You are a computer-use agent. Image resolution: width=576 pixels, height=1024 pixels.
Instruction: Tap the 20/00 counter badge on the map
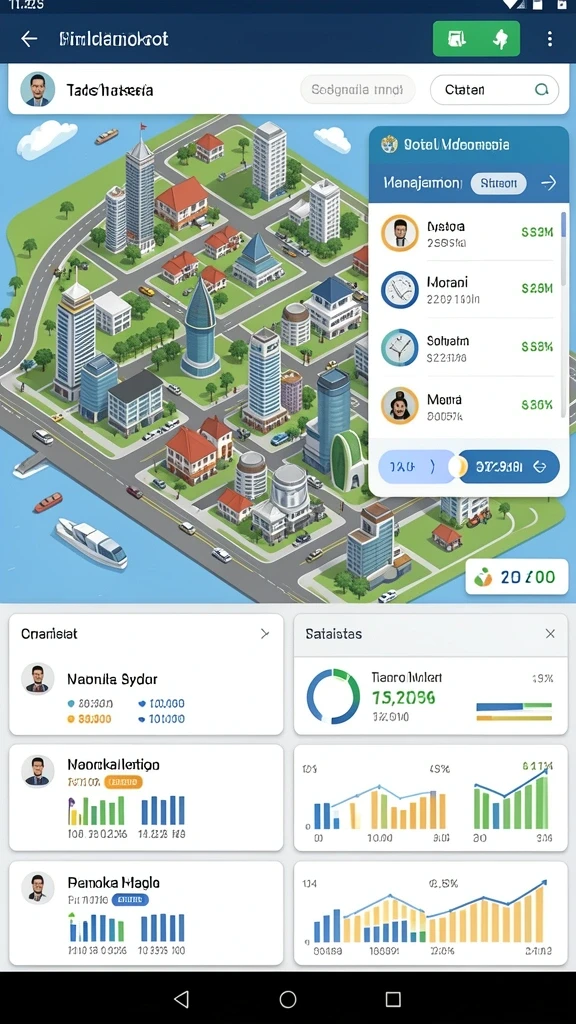517,577
